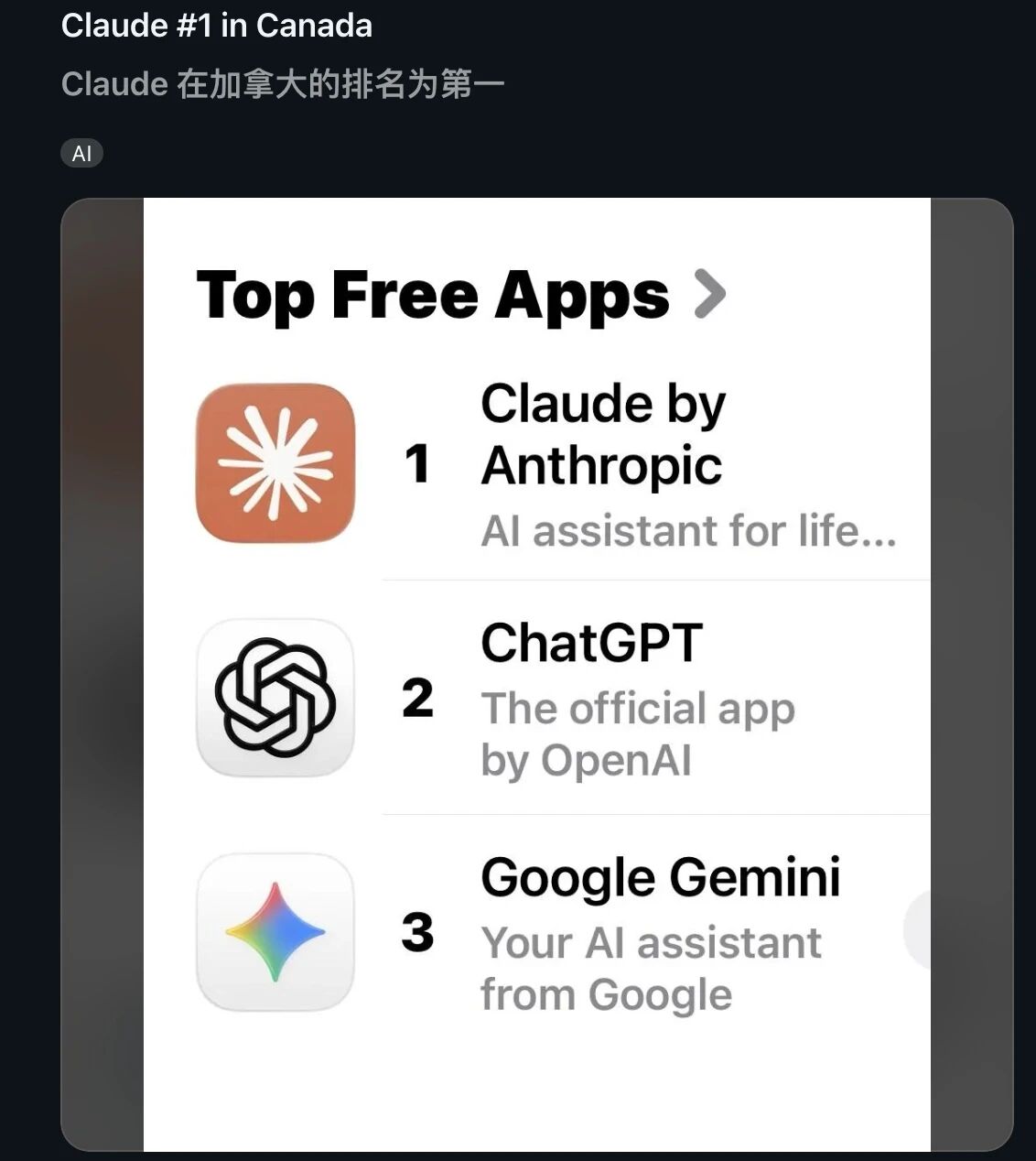
Task: Click the orange Anthropic starburst symbol
Action: pyautogui.click(x=274, y=463)
